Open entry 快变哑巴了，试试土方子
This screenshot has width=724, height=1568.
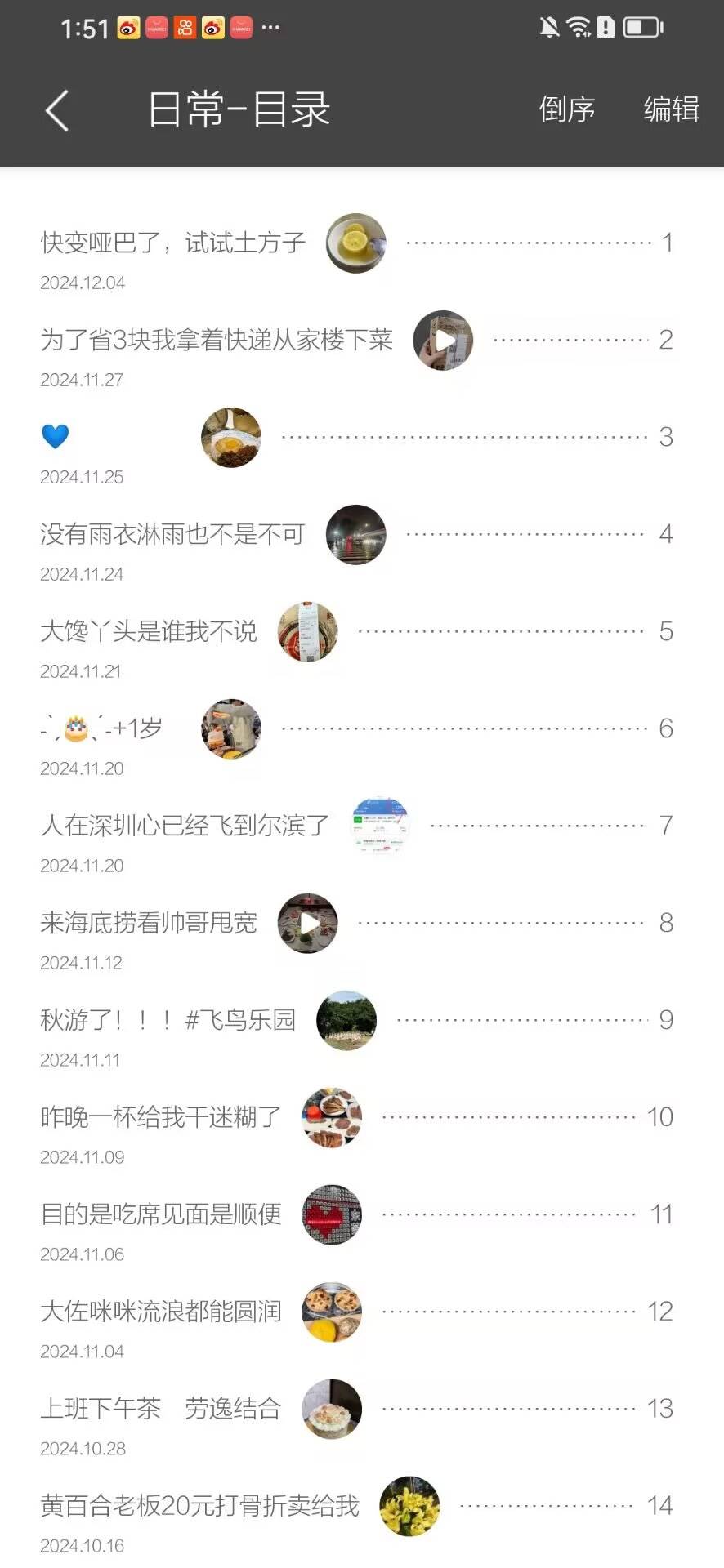point(173,243)
